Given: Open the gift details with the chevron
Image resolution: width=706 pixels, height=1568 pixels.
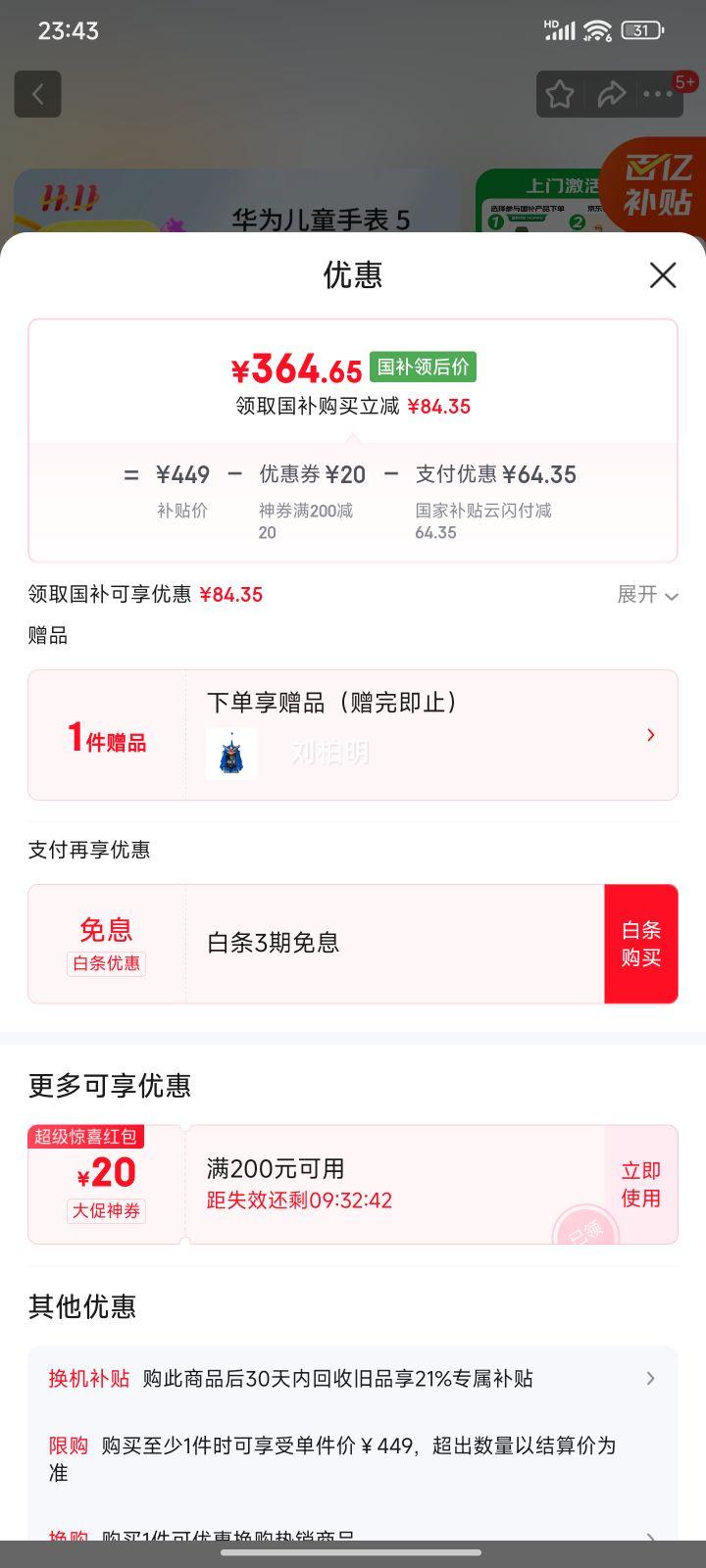Looking at the screenshot, I should click(x=650, y=734).
